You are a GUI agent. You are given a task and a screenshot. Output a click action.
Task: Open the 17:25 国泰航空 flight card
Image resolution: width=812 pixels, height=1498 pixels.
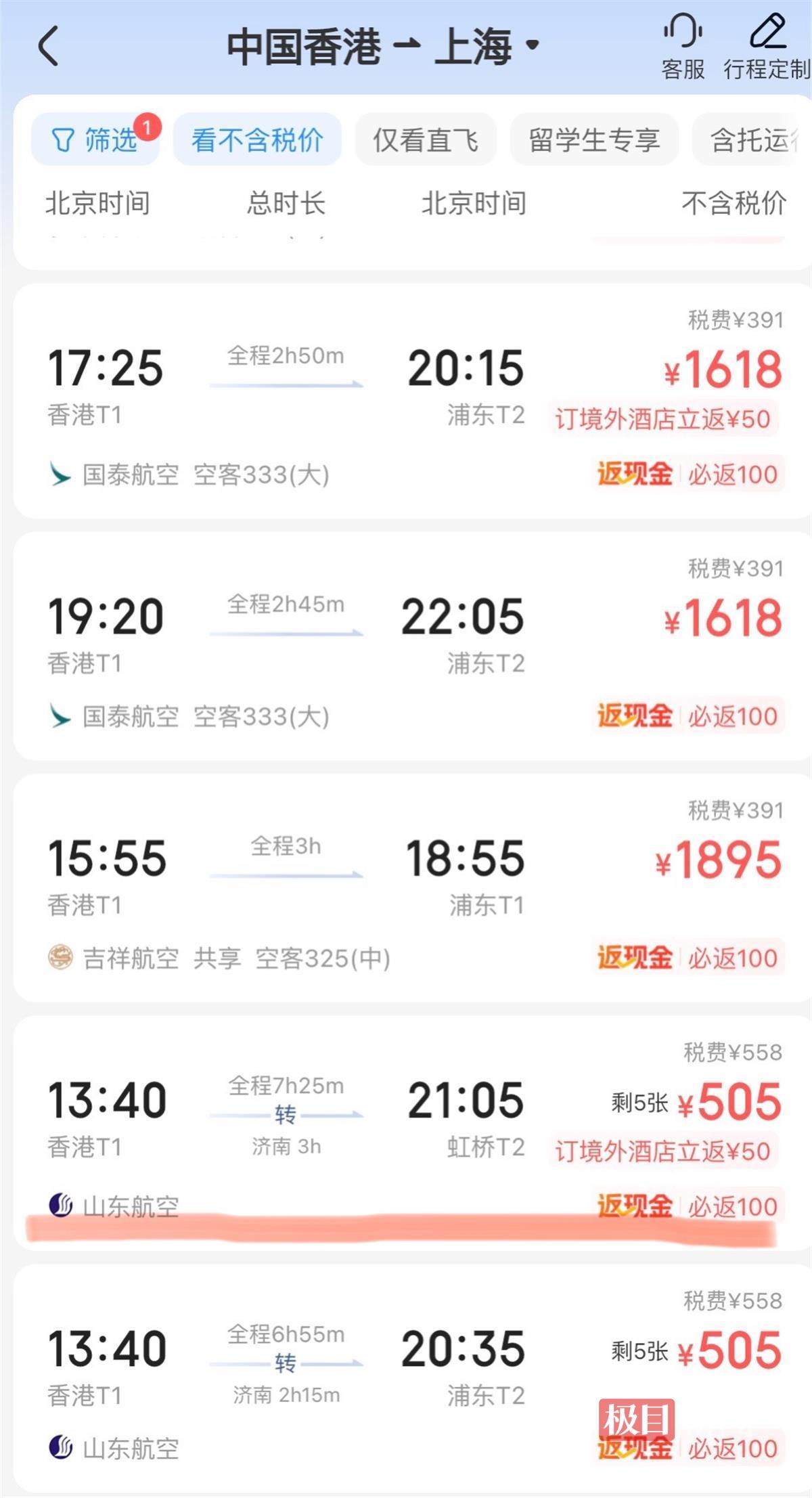413,401
